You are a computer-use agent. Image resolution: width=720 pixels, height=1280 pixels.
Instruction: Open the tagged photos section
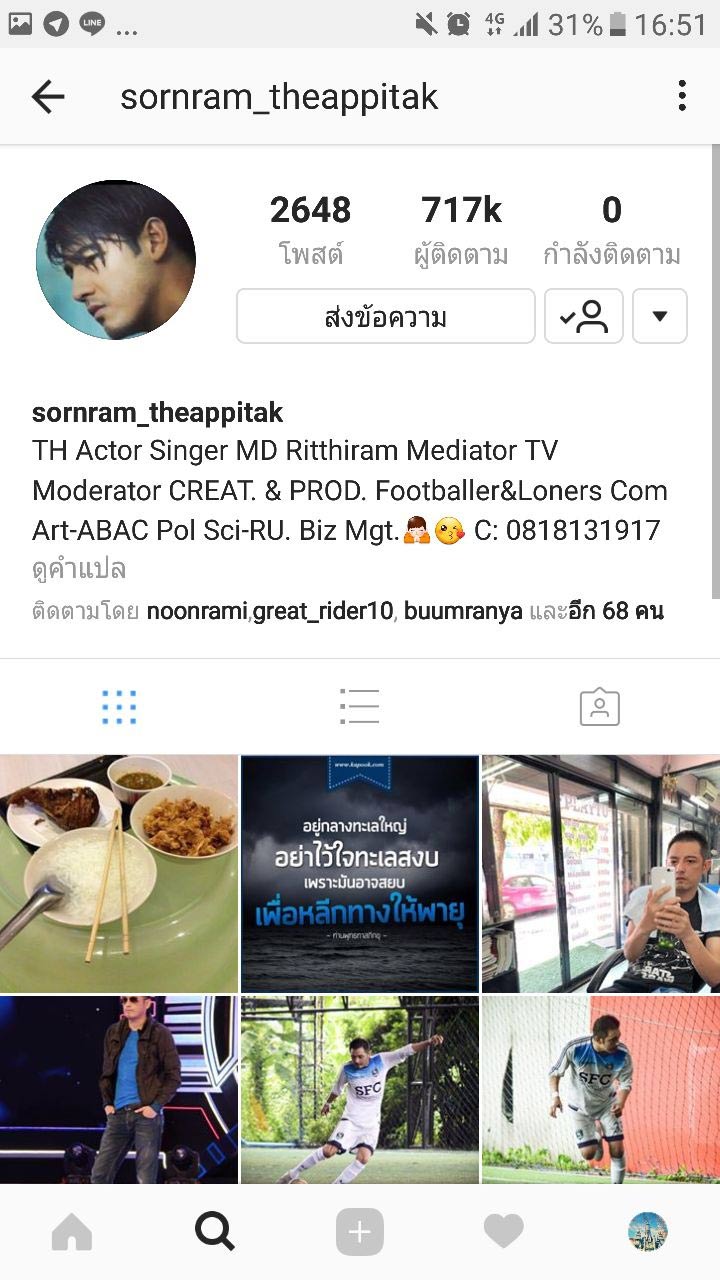pos(599,706)
